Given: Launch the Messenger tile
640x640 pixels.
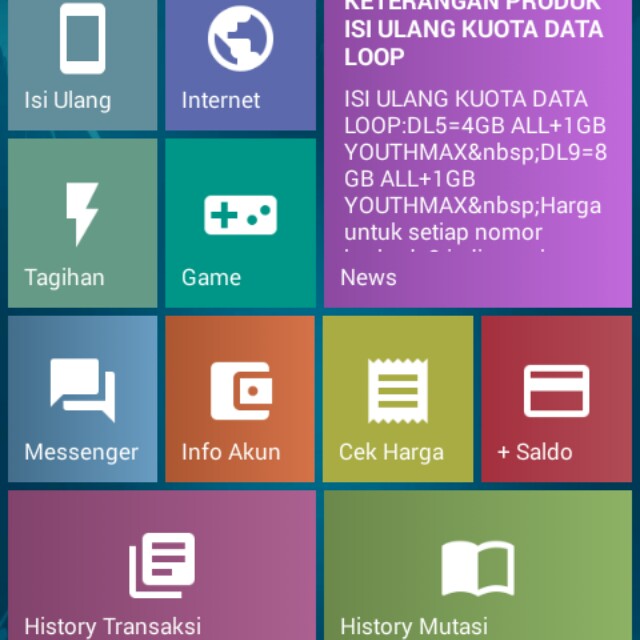Looking at the screenshot, I should [x=82, y=398].
